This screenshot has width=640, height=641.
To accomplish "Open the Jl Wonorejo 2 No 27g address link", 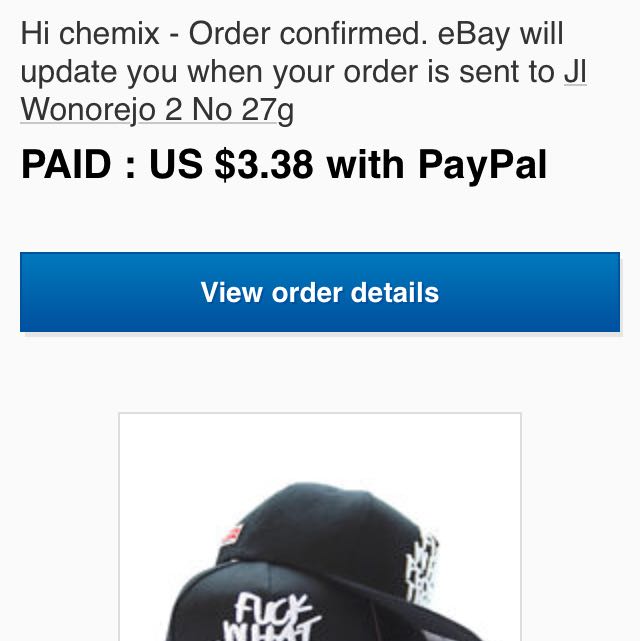I will pos(157,109).
